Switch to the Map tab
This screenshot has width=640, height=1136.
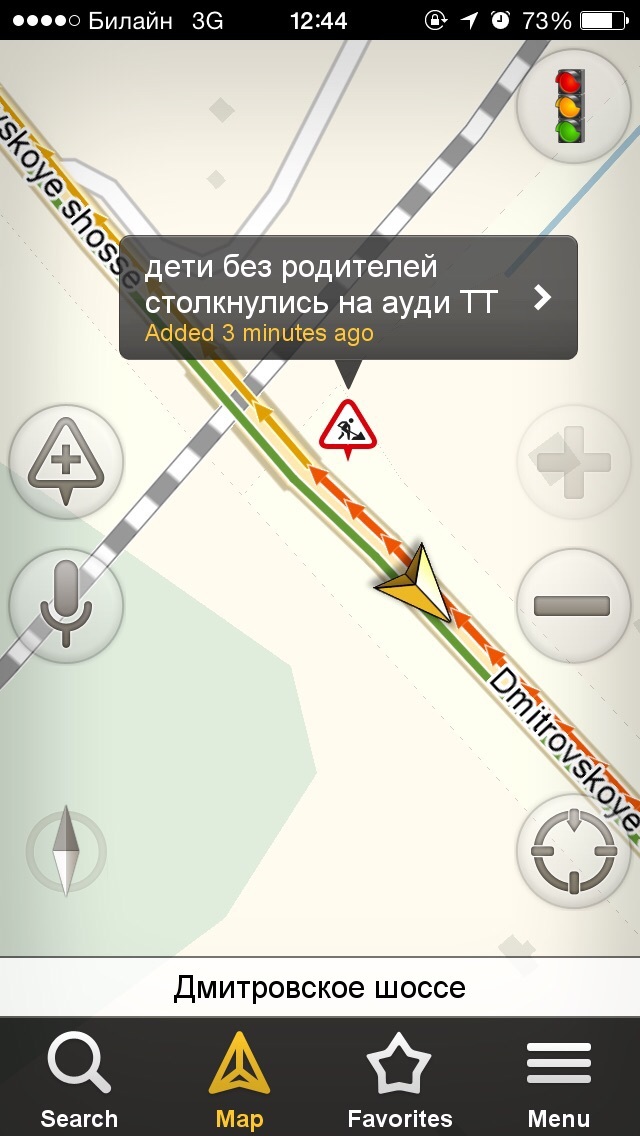point(239,1083)
